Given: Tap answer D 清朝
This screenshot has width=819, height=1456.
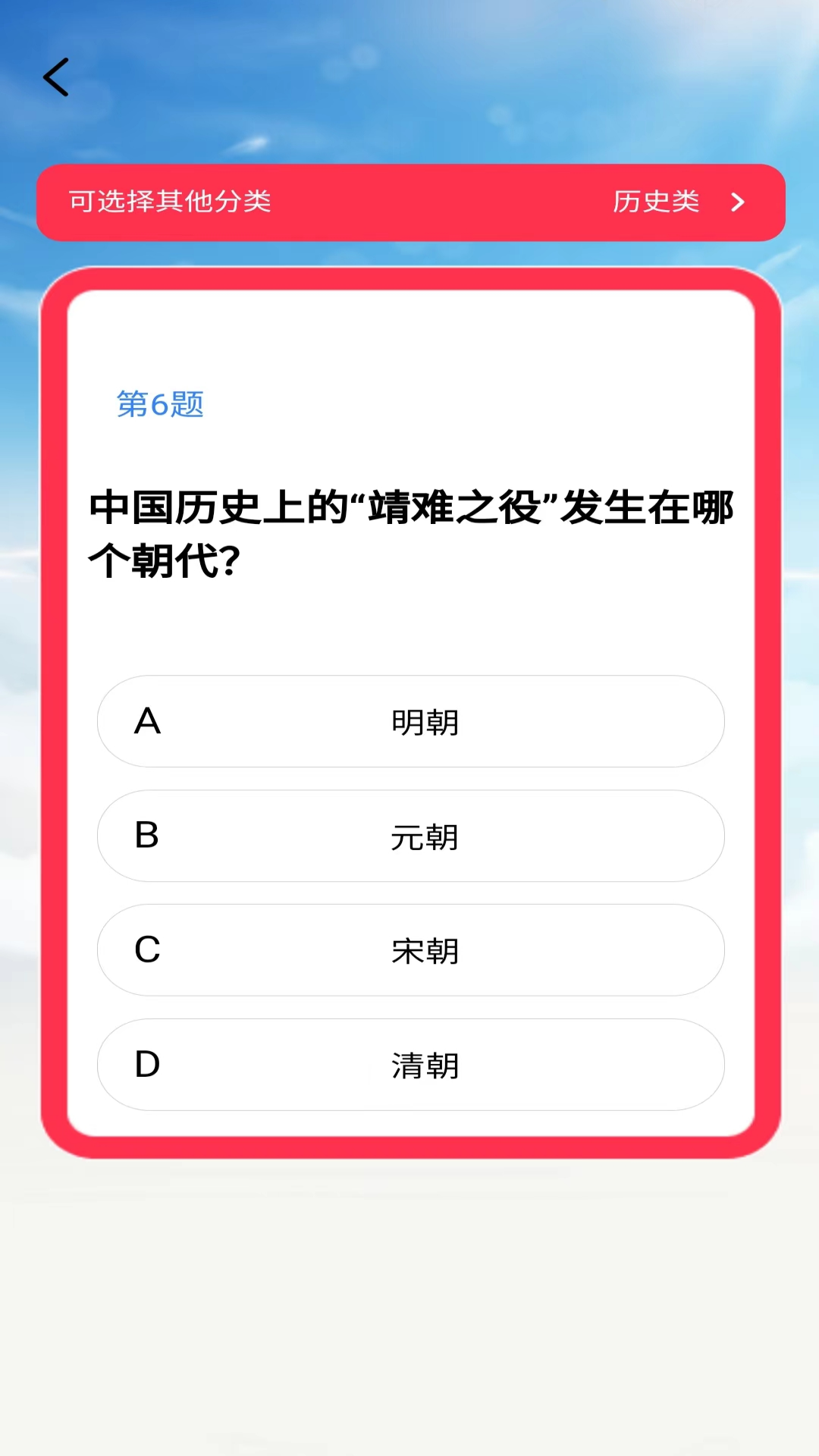Looking at the screenshot, I should pos(410,1065).
